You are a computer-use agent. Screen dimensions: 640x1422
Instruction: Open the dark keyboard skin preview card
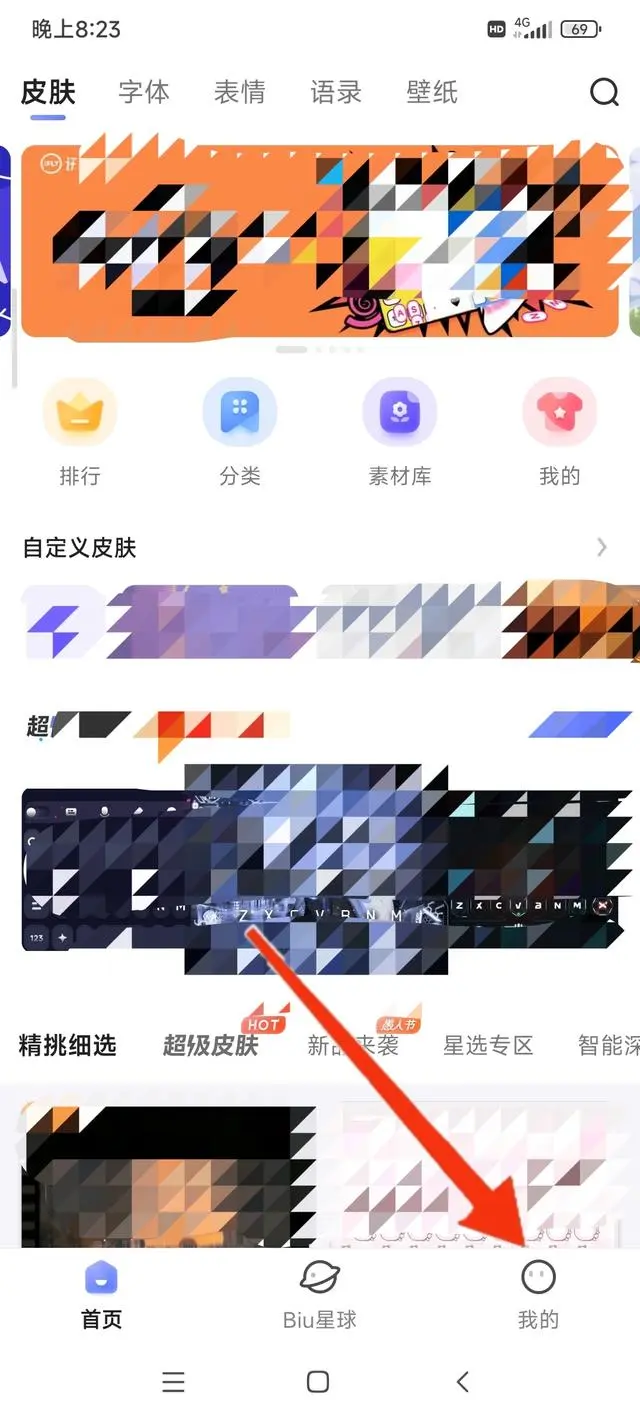[320, 870]
